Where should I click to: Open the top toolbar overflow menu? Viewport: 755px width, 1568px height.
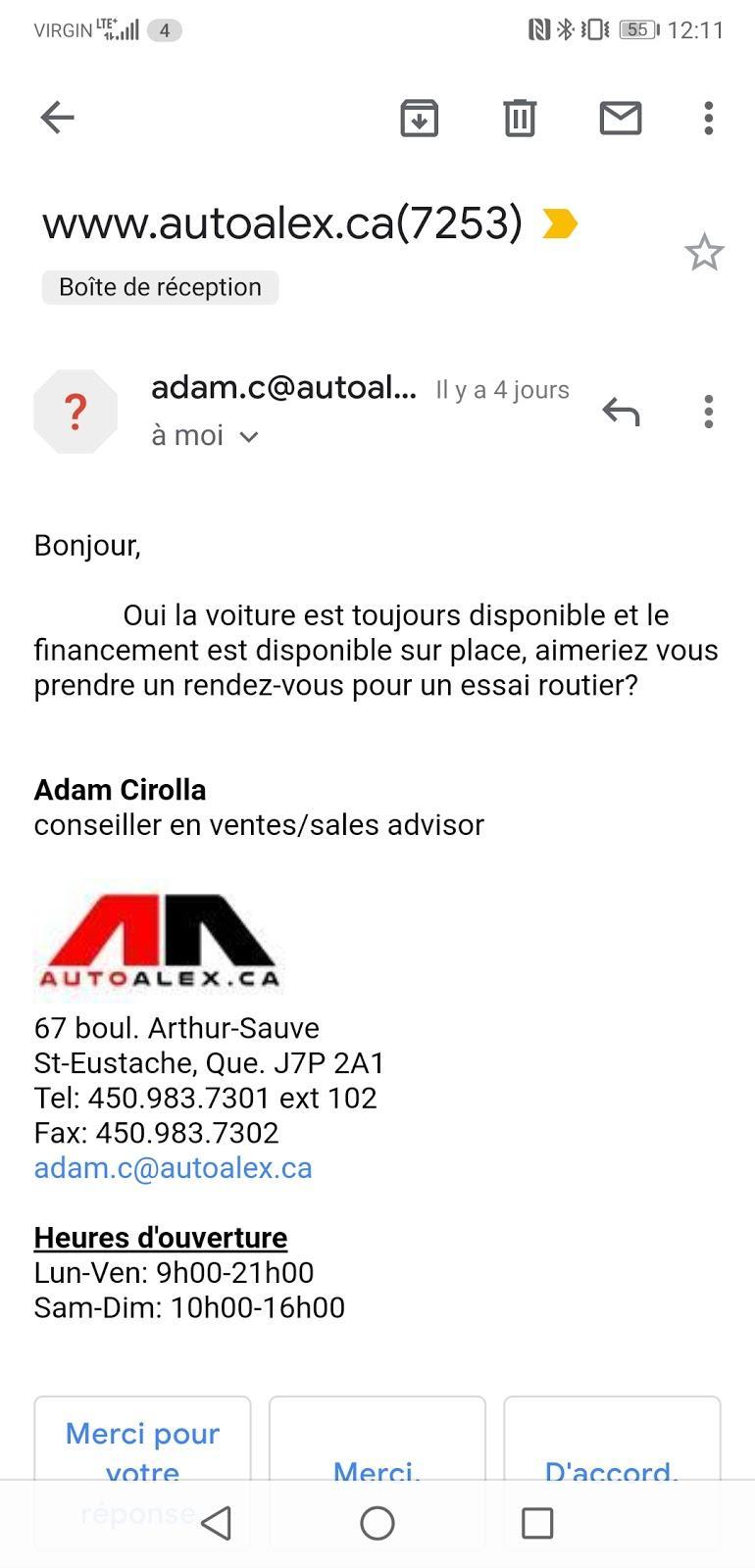coord(708,118)
